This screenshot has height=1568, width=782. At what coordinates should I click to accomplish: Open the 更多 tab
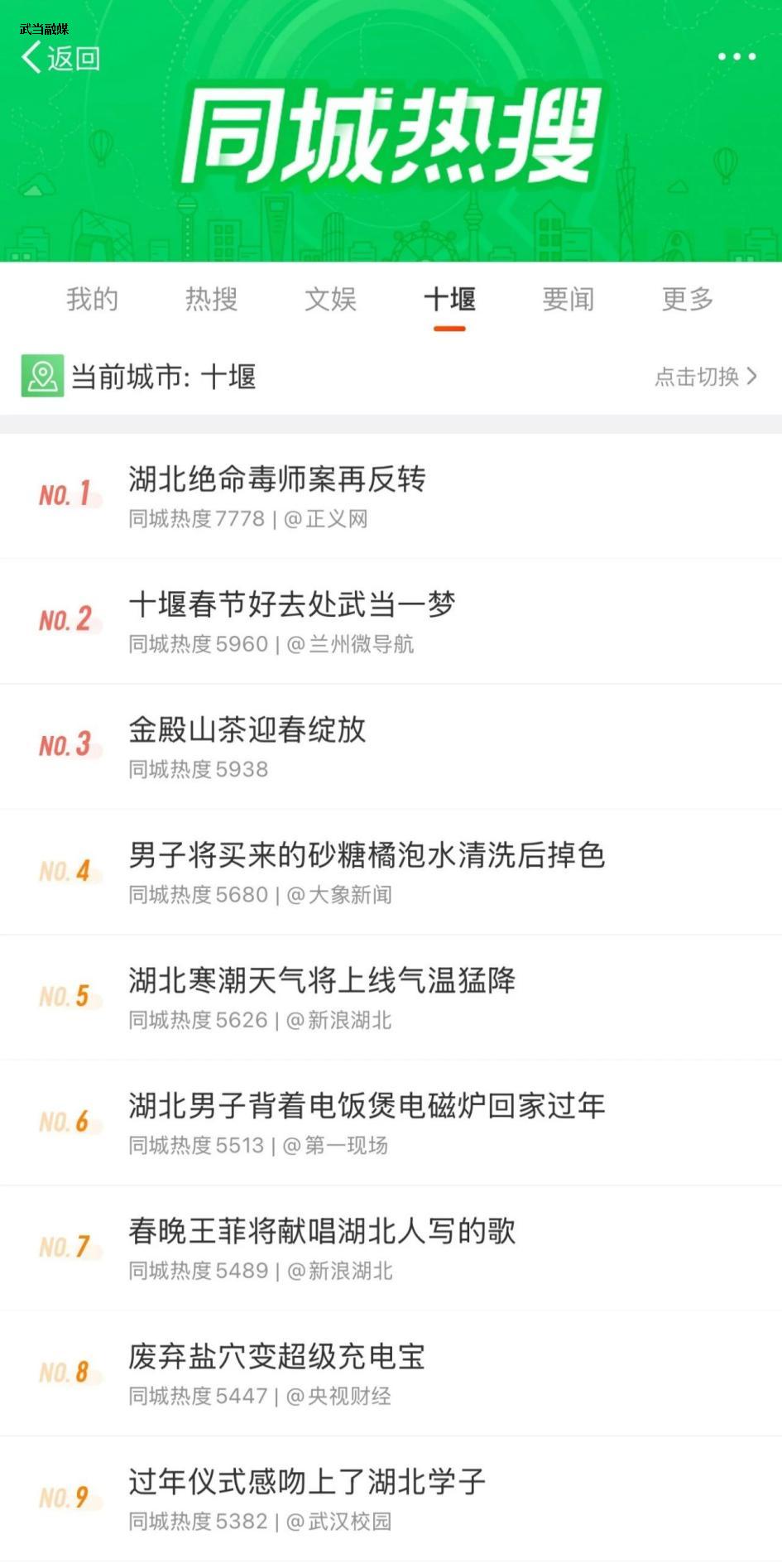(x=688, y=299)
